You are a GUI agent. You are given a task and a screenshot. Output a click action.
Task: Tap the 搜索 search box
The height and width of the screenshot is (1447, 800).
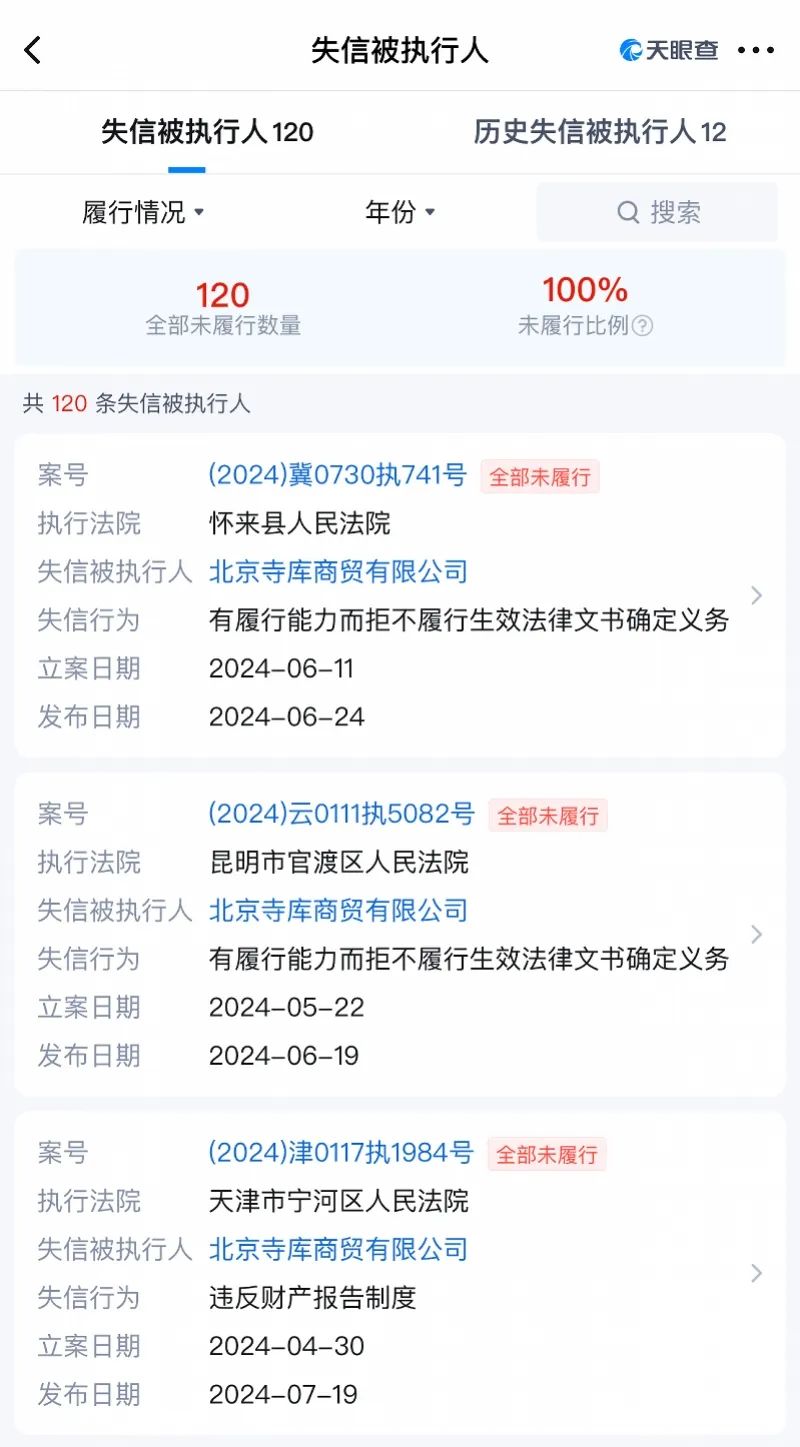(x=657, y=212)
